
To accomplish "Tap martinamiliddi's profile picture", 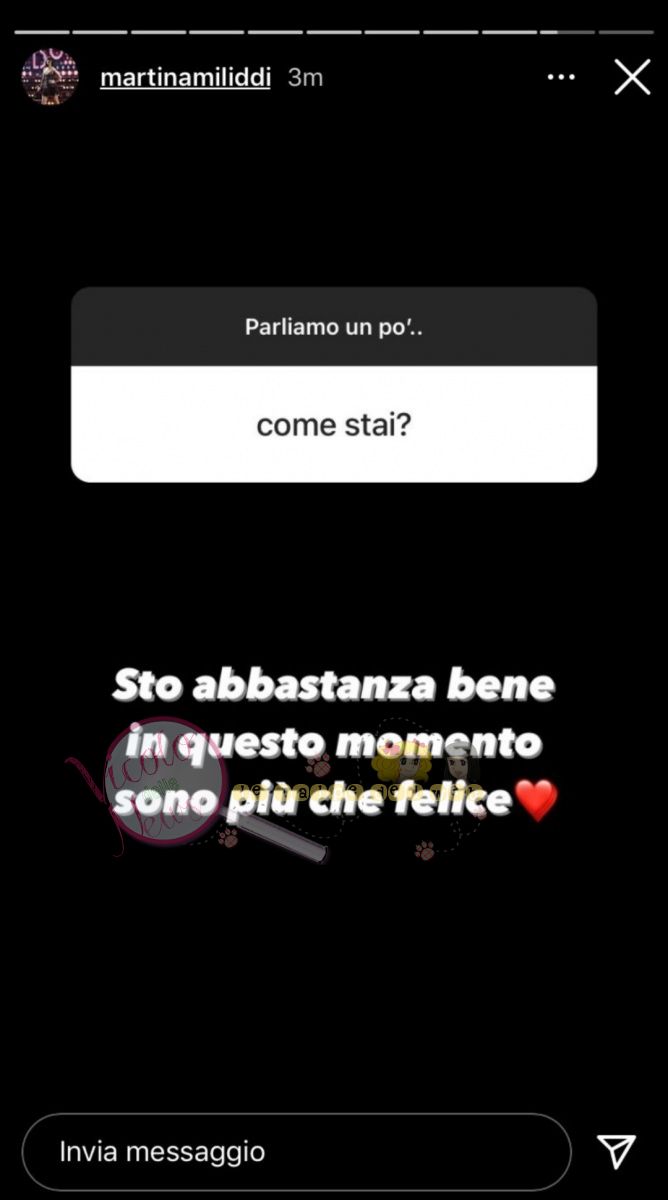I will pyautogui.click(x=49, y=77).
